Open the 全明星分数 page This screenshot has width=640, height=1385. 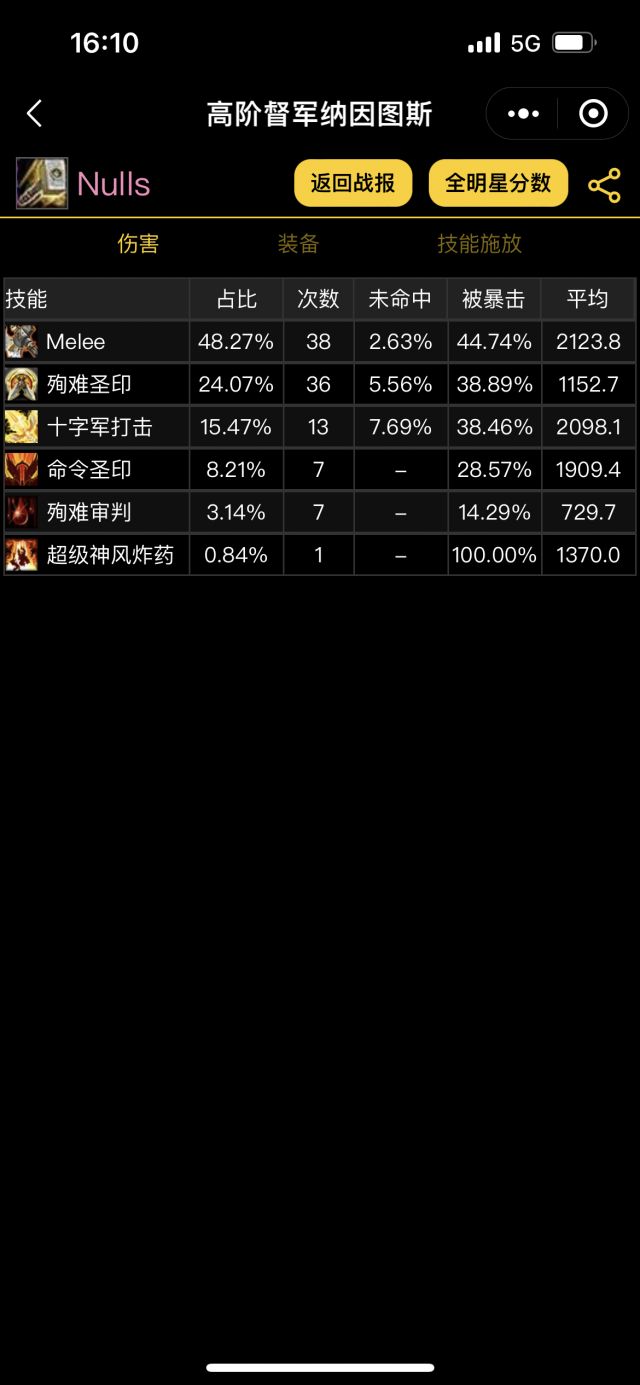click(x=498, y=184)
